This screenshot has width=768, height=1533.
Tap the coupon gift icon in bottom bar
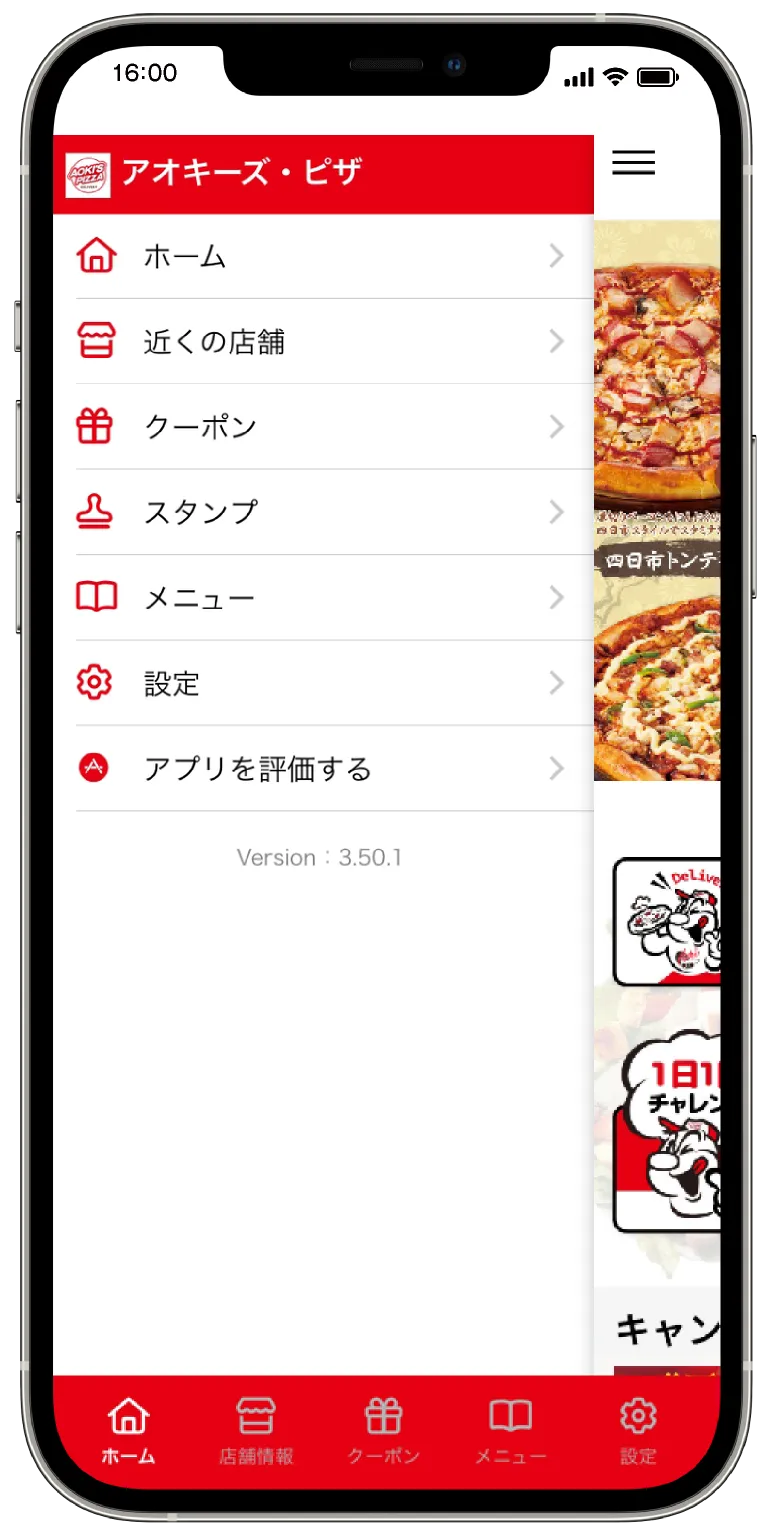383,1415
